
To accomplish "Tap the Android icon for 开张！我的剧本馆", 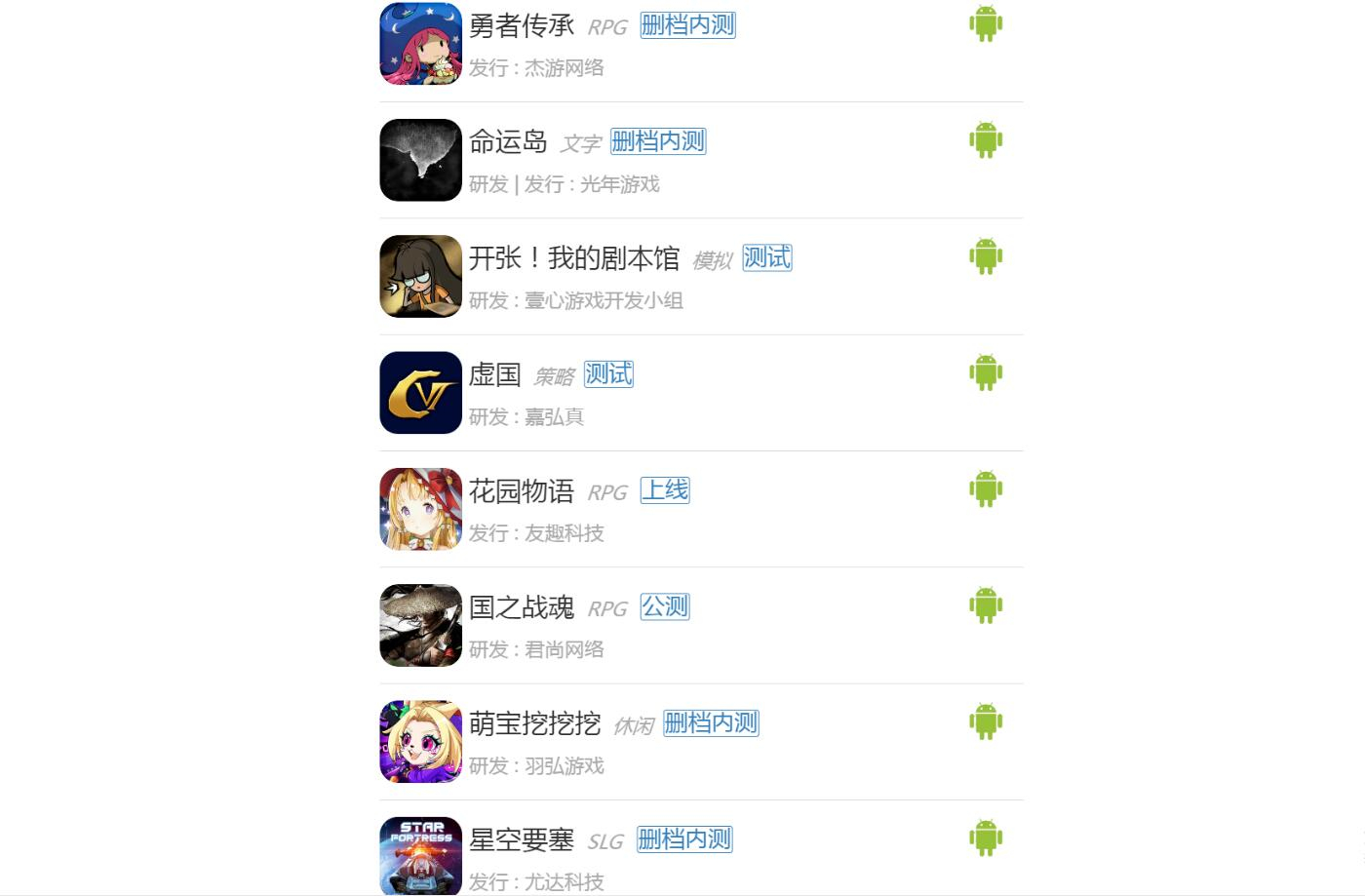I will 986,256.
